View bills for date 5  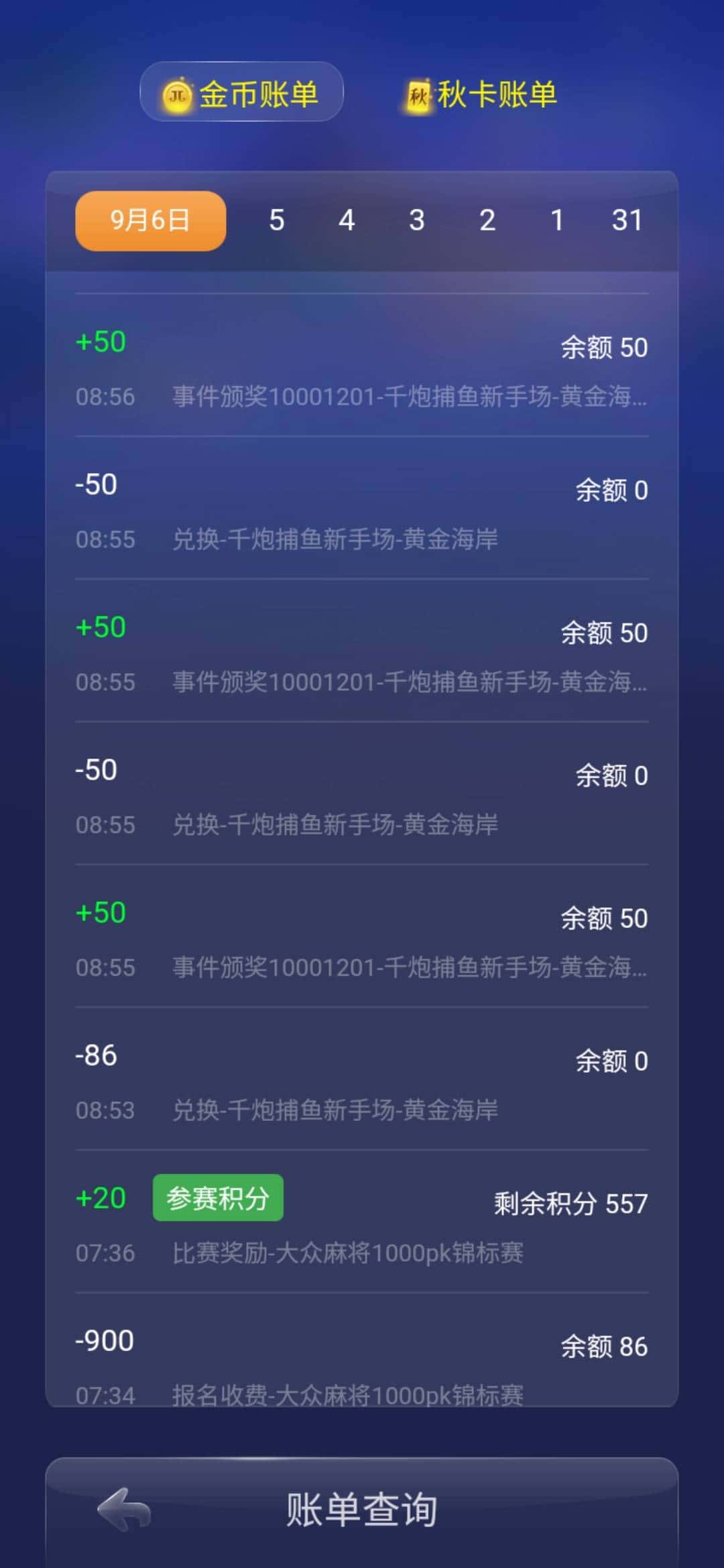coord(276,220)
